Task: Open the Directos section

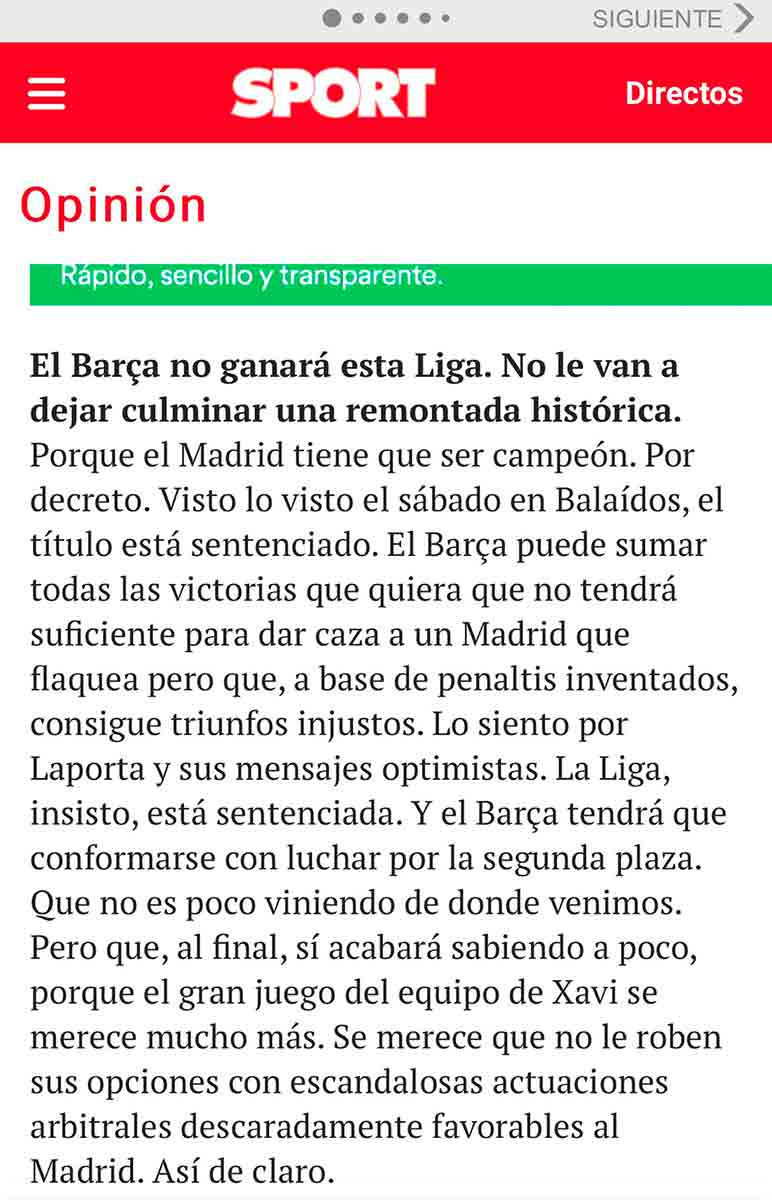Action: pos(684,93)
